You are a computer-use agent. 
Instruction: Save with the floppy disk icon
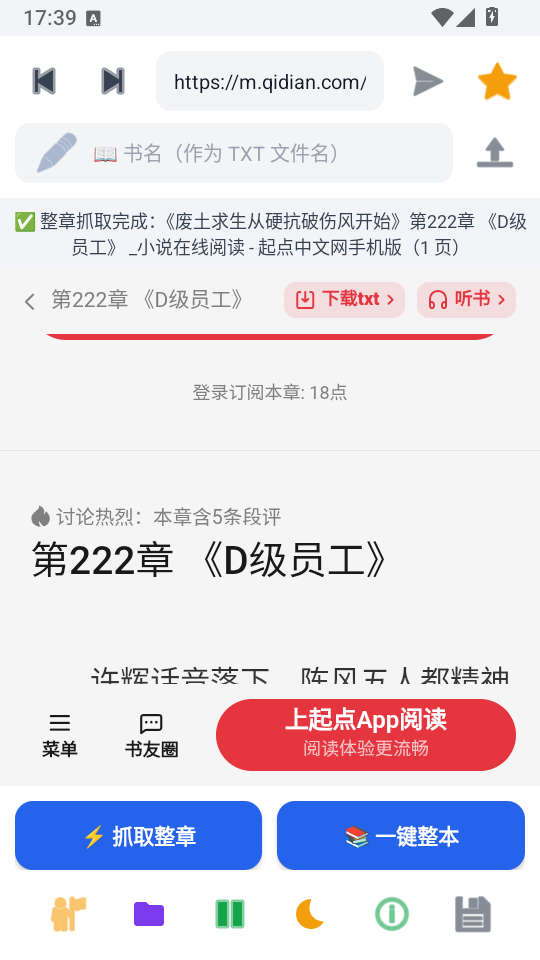pyautogui.click(x=473, y=914)
